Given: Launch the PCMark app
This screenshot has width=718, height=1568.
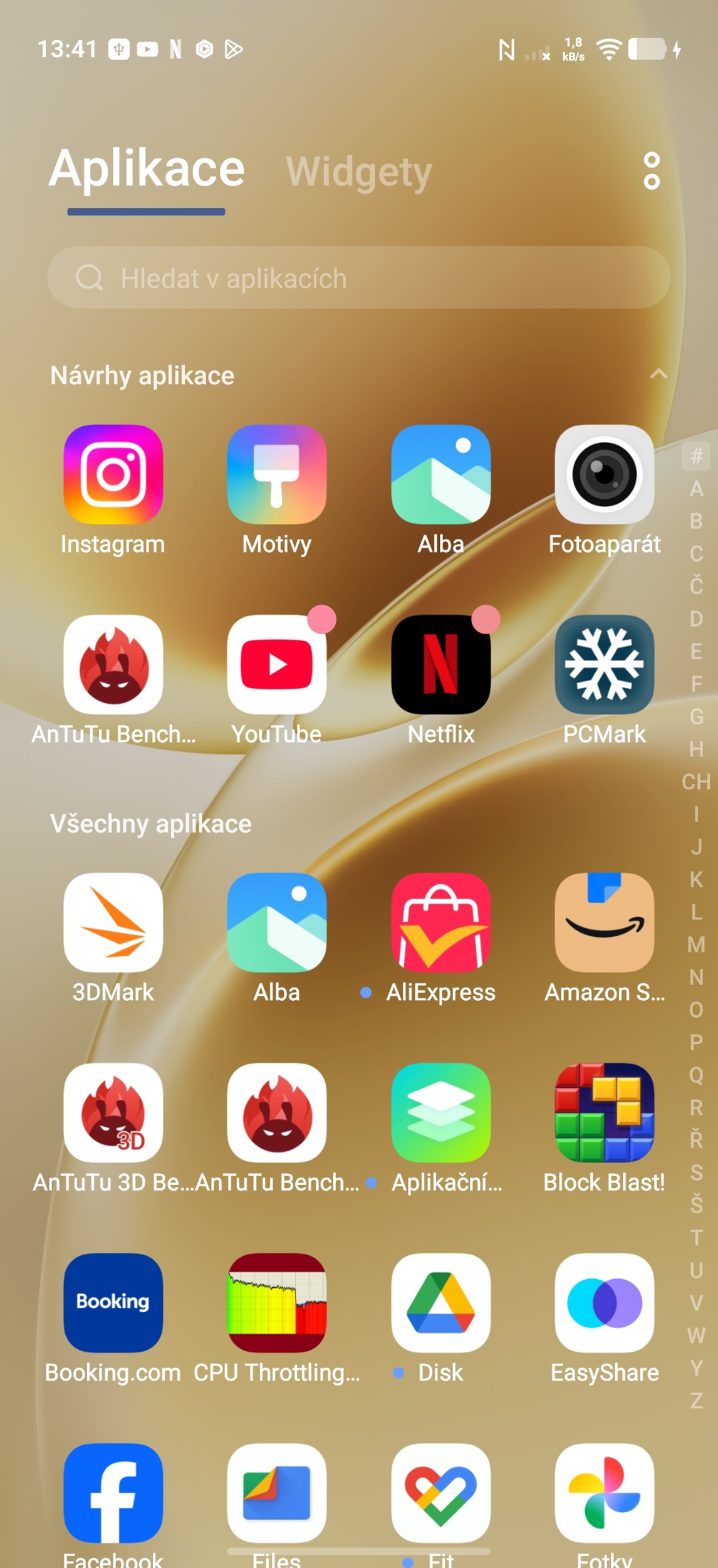Looking at the screenshot, I should pyautogui.click(x=604, y=665).
